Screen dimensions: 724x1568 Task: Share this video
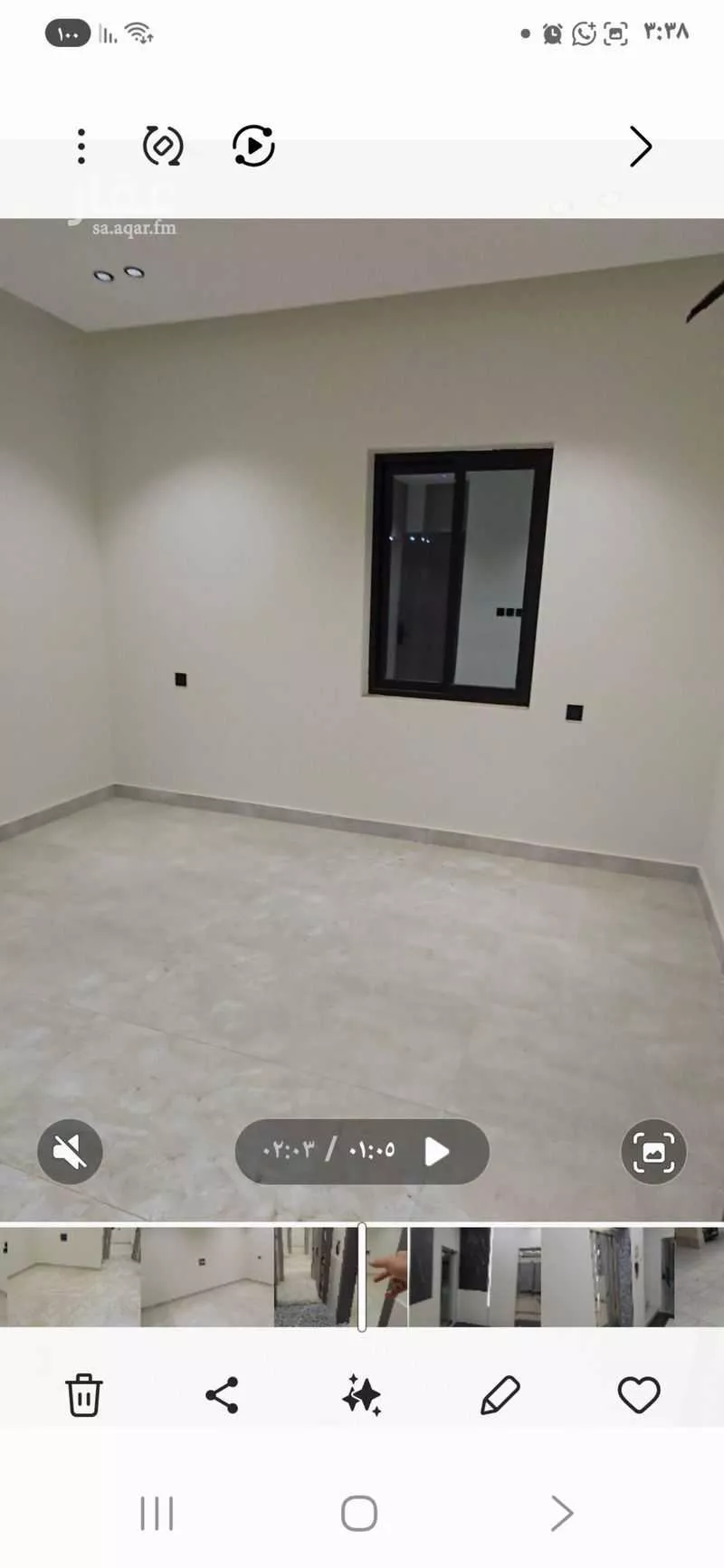point(222,1394)
